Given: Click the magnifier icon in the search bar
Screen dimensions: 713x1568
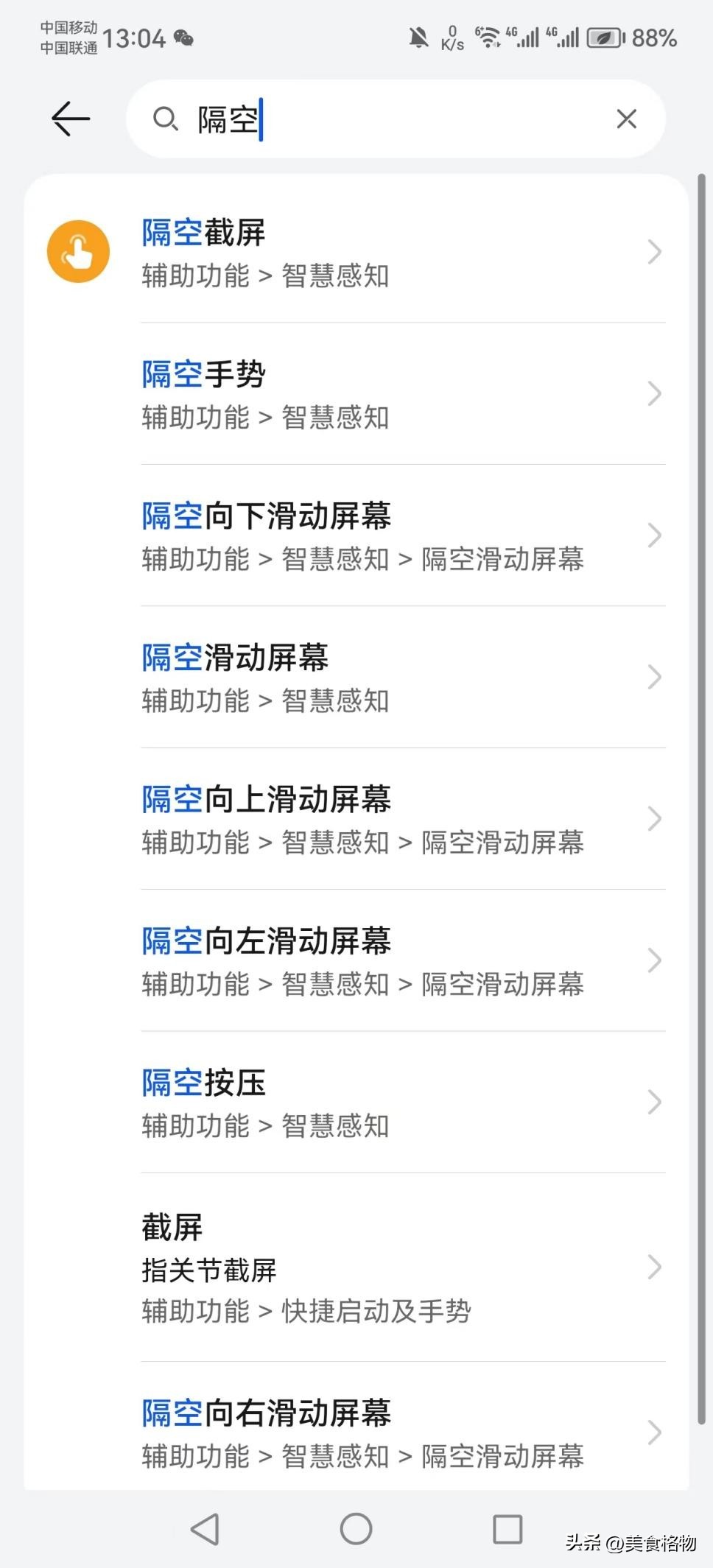Looking at the screenshot, I should (x=166, y=119).
